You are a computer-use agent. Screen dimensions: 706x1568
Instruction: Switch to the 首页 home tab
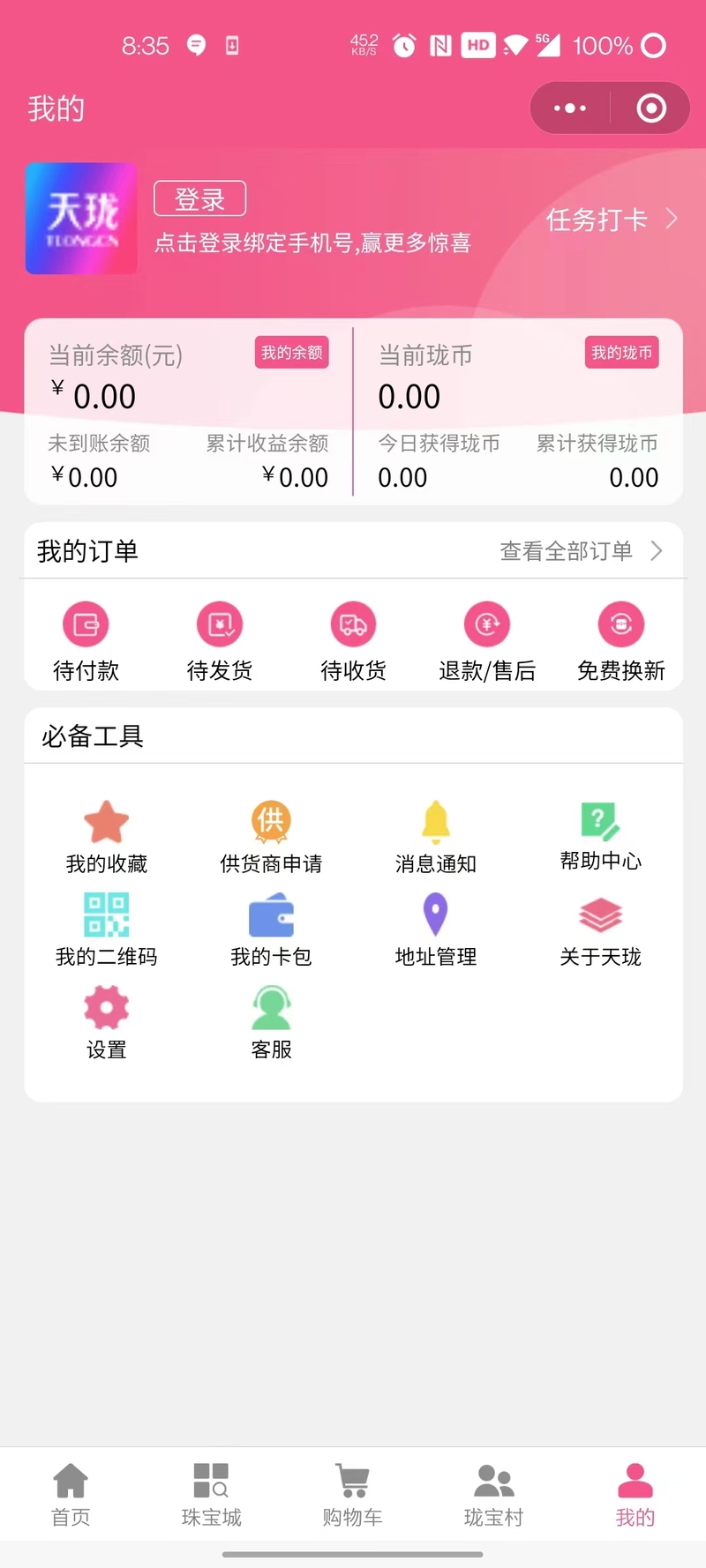71,1495
